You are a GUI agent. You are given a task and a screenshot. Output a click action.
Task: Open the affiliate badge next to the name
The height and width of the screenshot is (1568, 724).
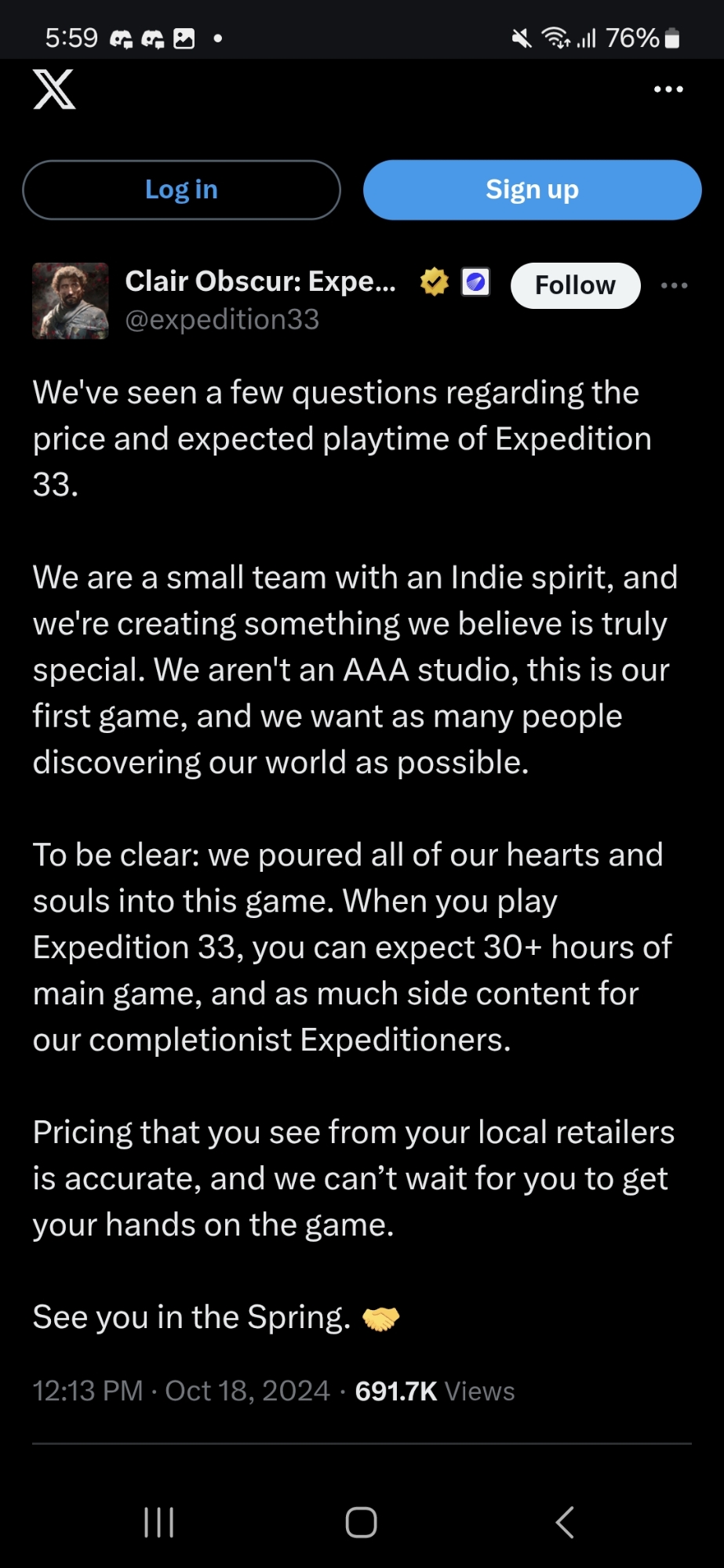click(475, 281)
